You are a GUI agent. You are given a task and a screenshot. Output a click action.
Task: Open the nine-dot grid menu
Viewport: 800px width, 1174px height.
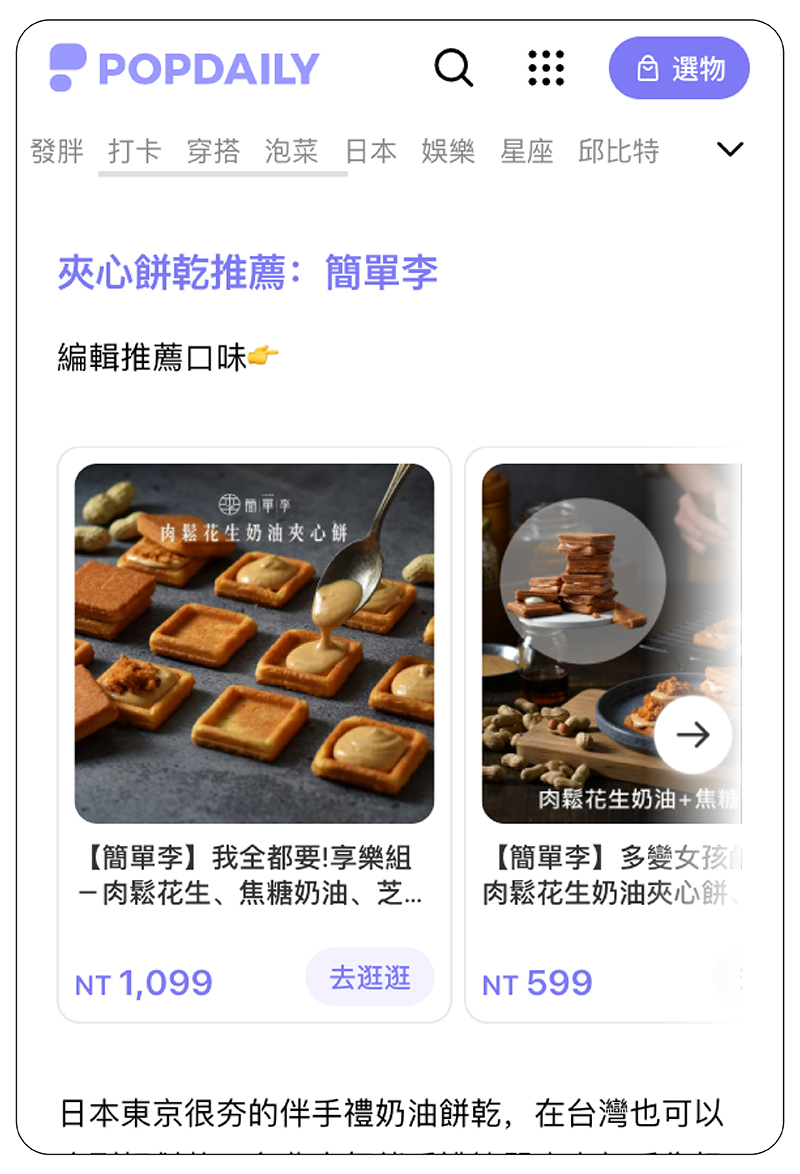coord(546,68)
